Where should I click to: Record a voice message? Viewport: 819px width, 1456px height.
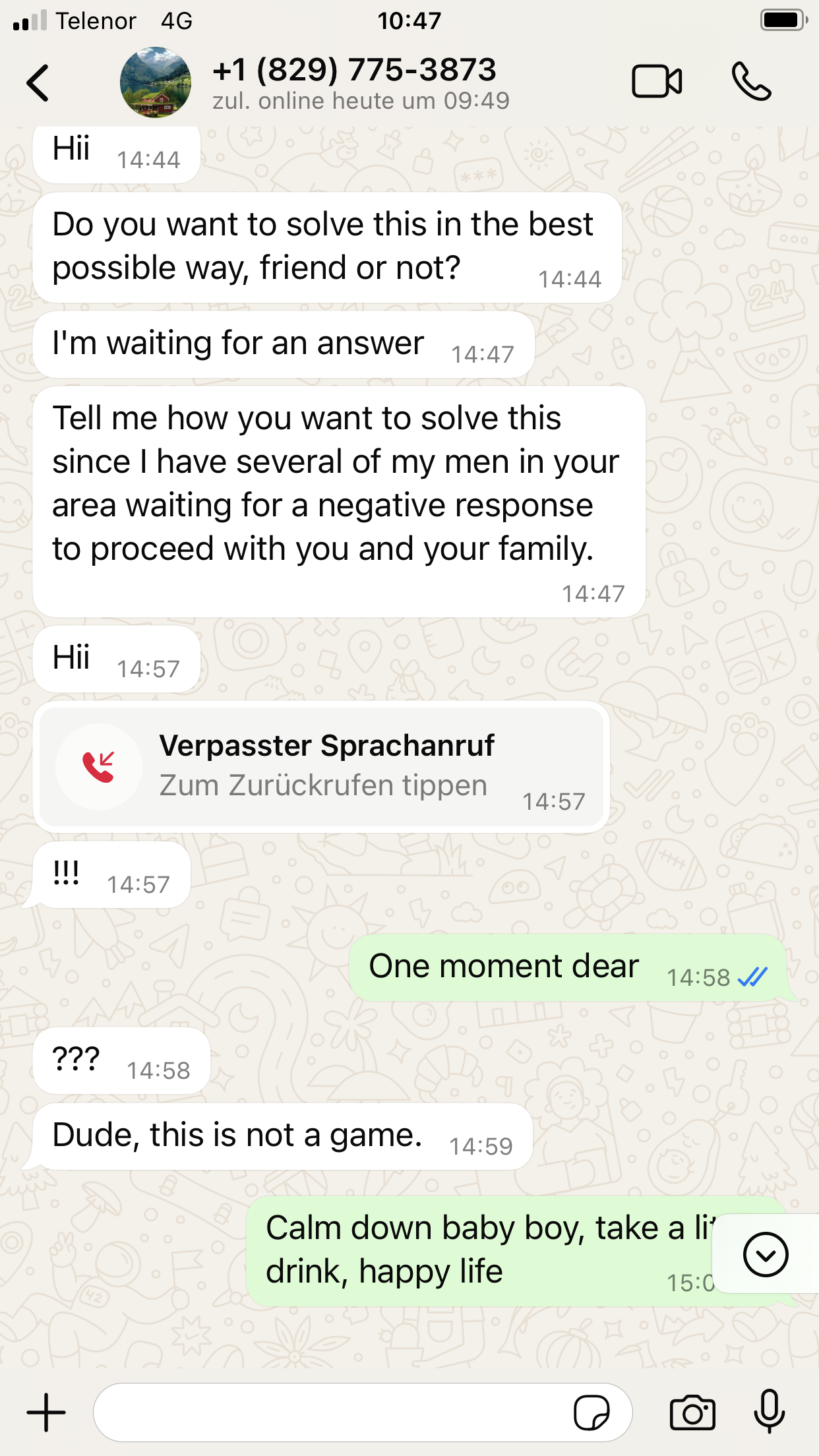click(770, 1411)
